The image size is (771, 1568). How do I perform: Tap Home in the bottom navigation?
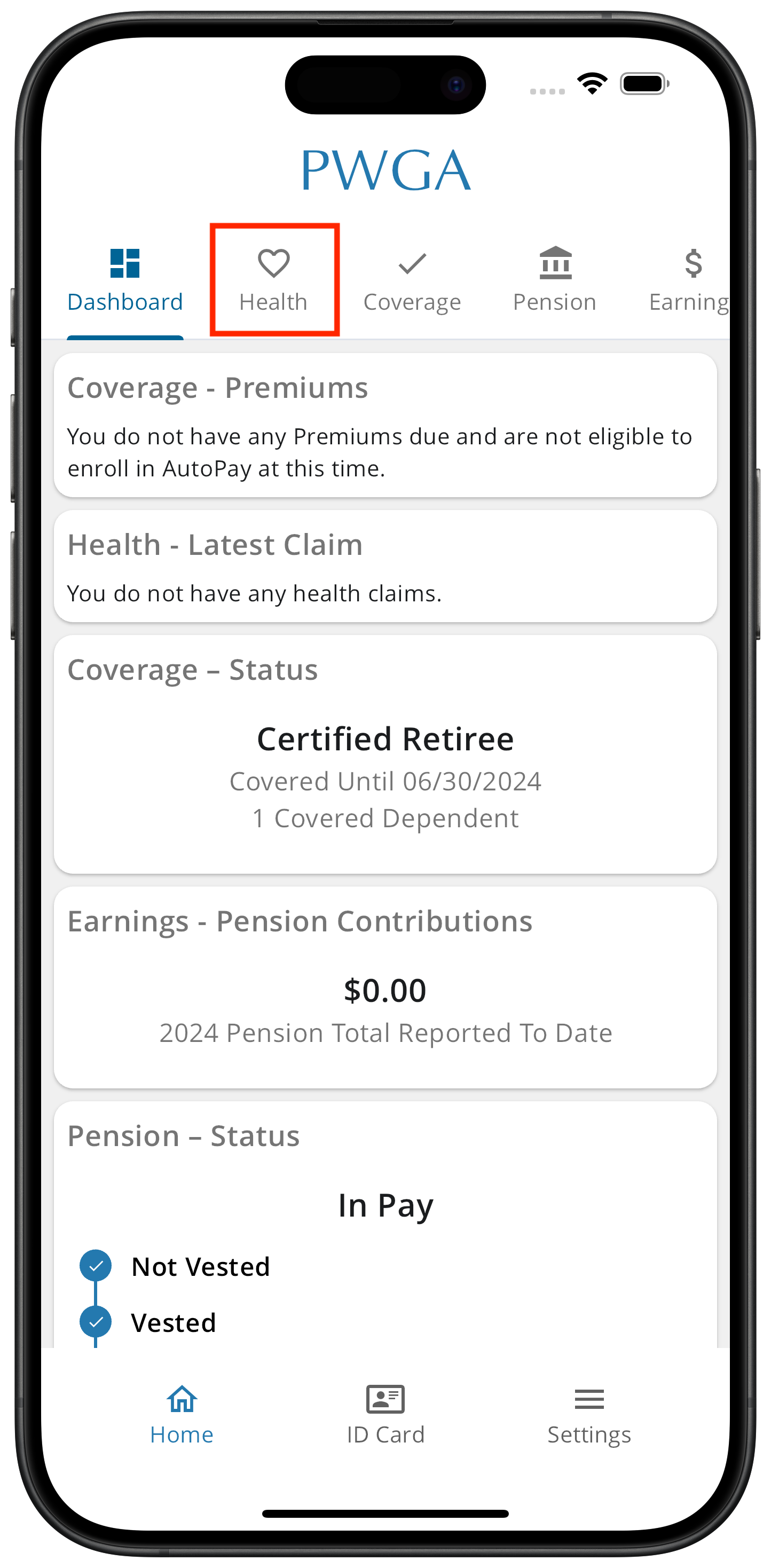point(182,1415)
